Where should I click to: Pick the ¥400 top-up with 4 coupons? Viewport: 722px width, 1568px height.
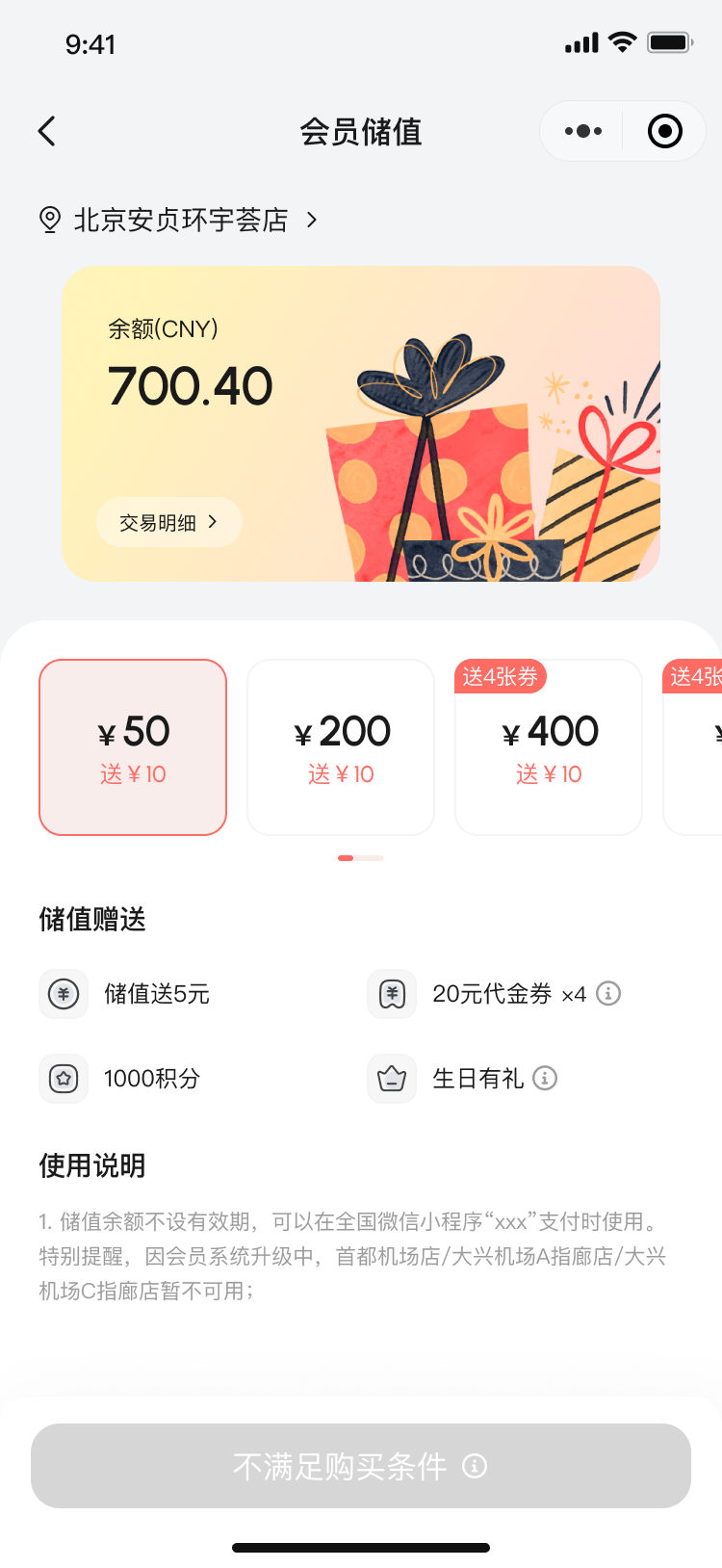point(549,747)
